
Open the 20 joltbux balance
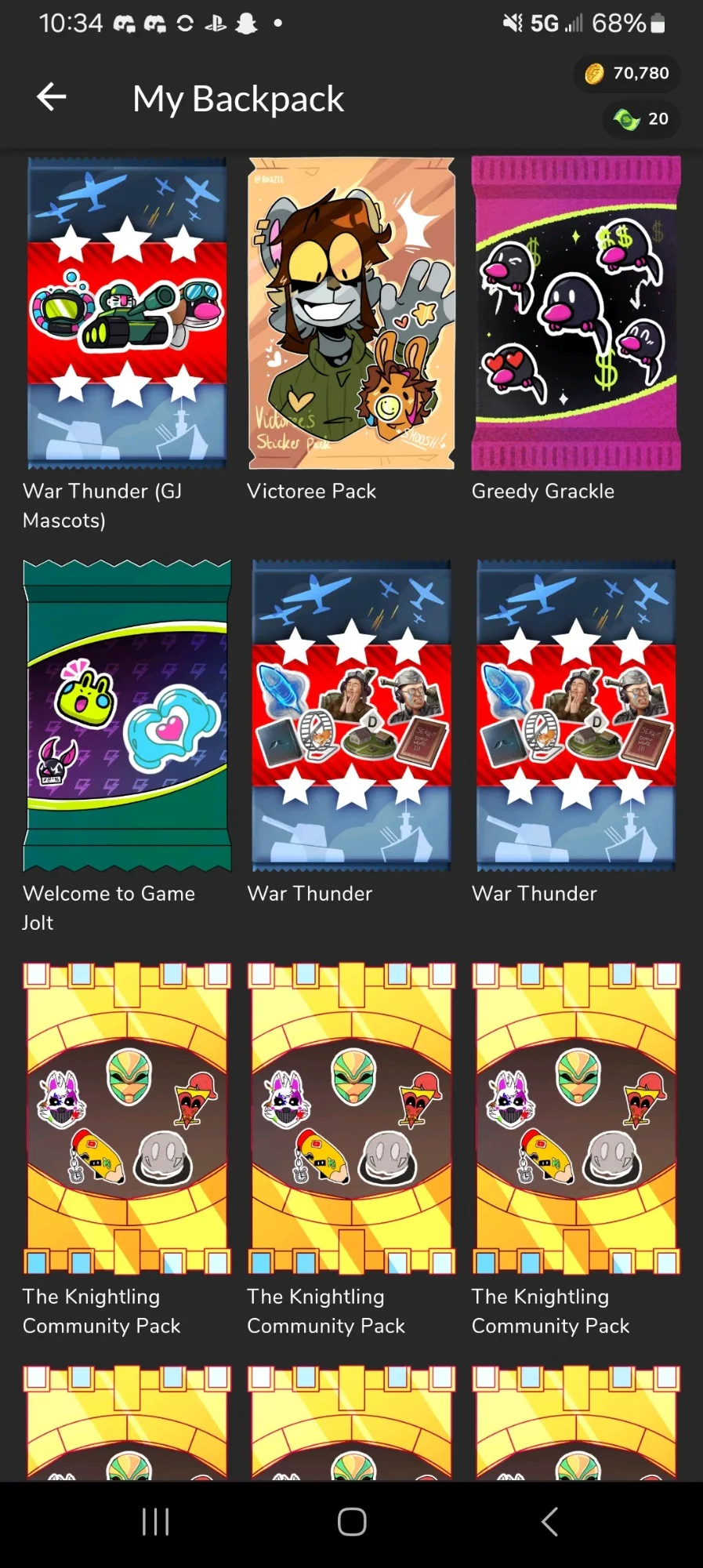(641, 119)
